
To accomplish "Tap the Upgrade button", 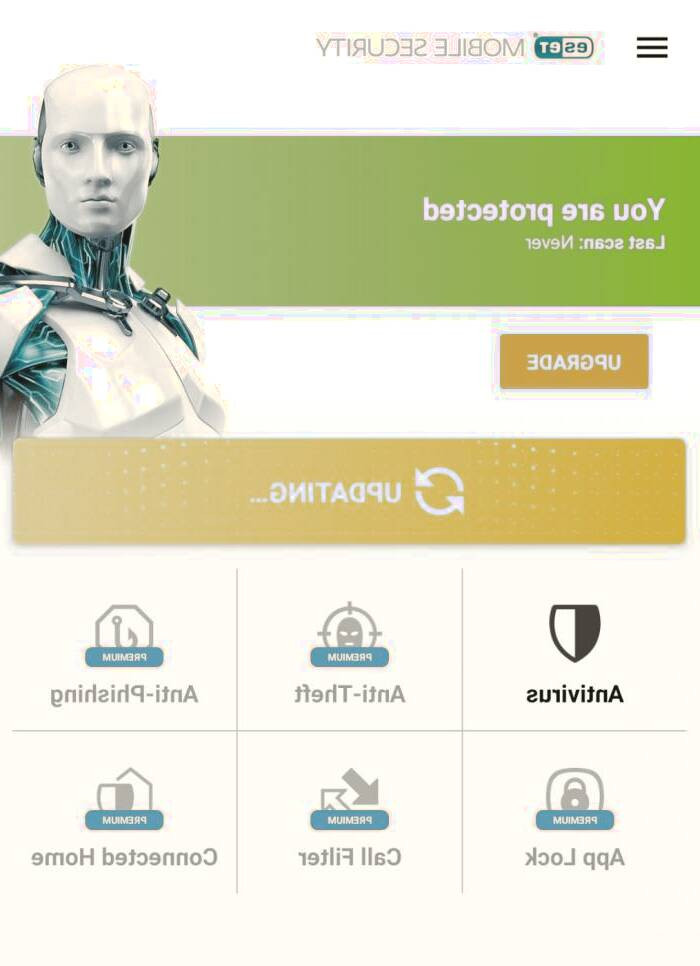I will click(x=574, y=362).
